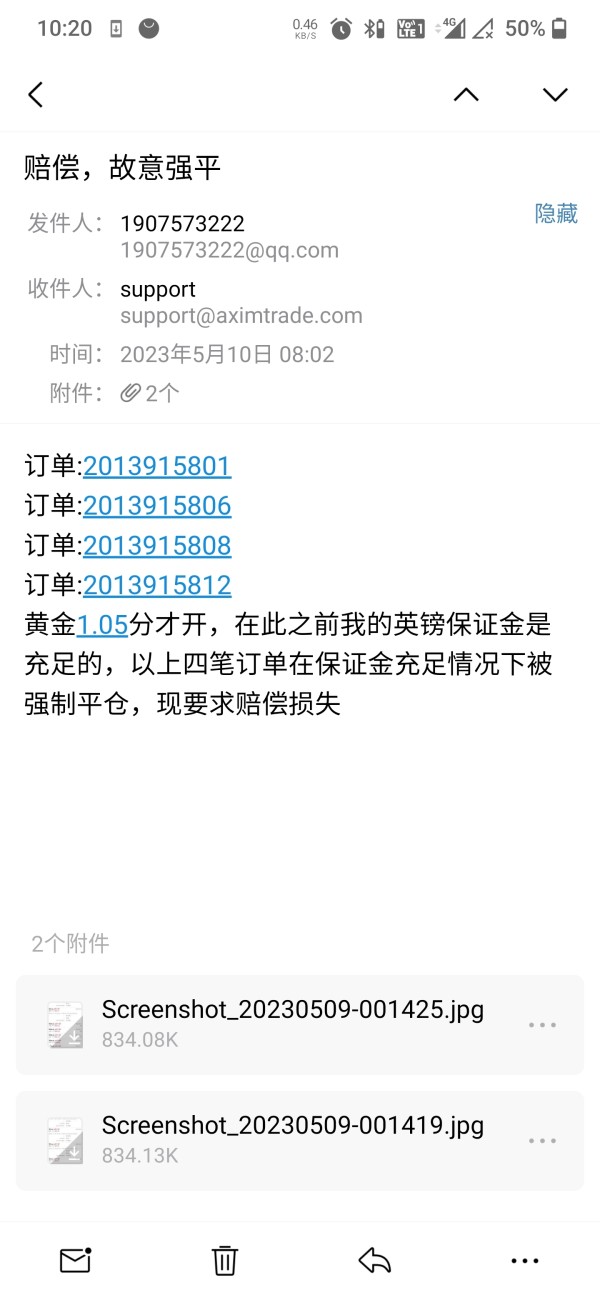Open order link 2013915808
Screen dimensions: 600x1300
click(157, 546)
